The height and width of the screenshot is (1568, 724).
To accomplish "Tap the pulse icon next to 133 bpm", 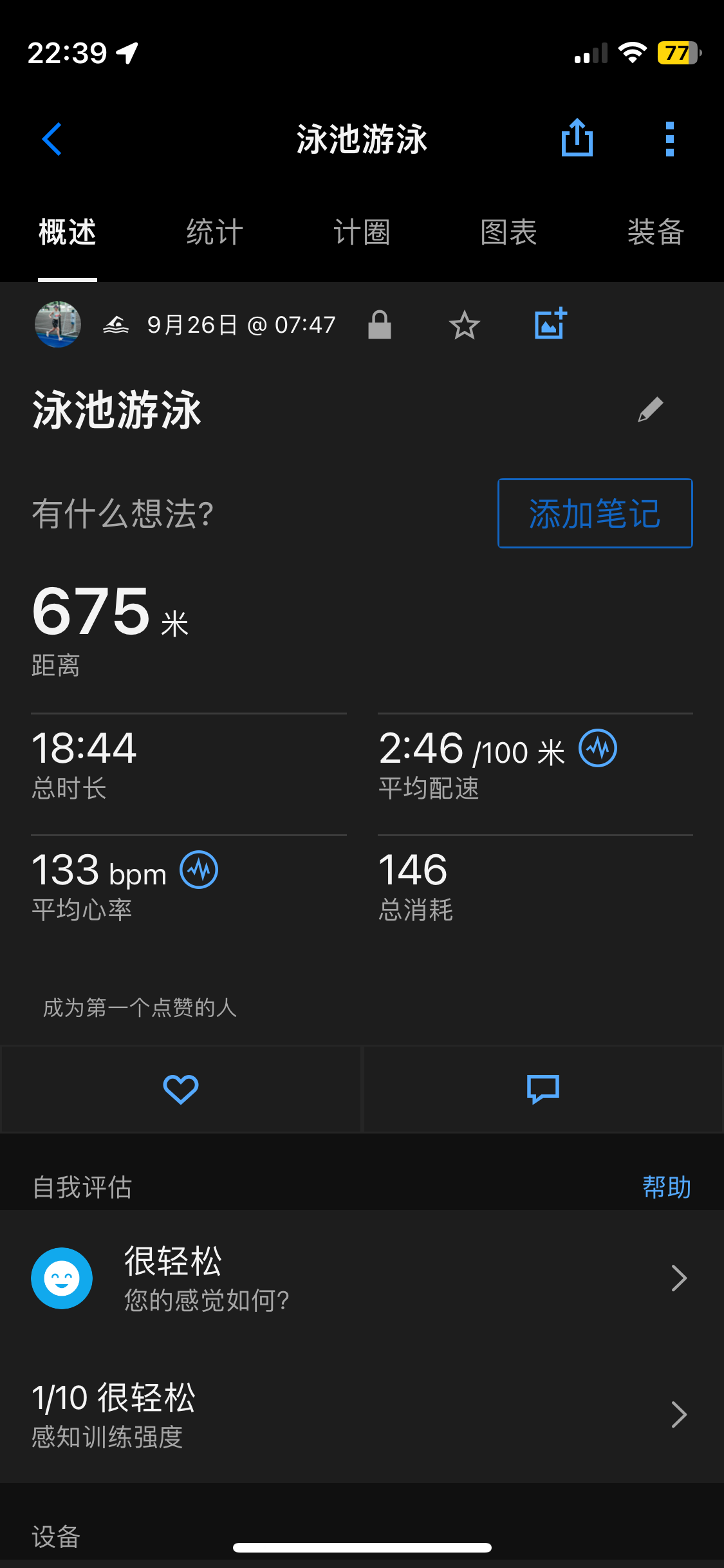I will [x=198, y=870].
